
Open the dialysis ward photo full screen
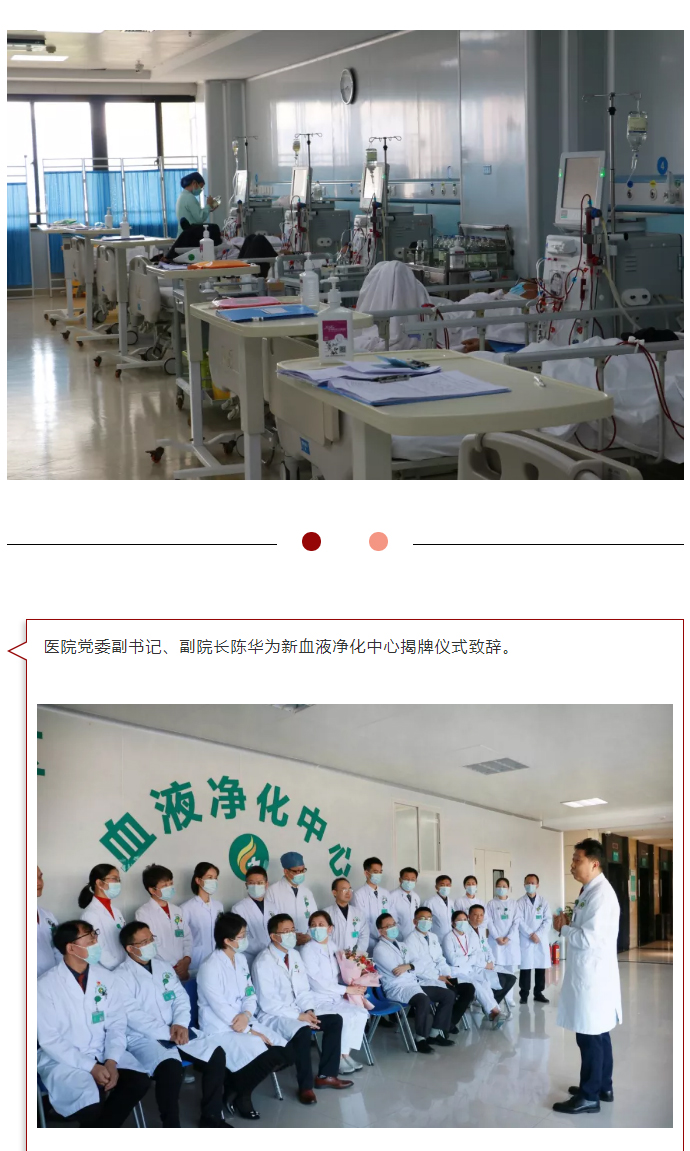[x=345, y=255]
